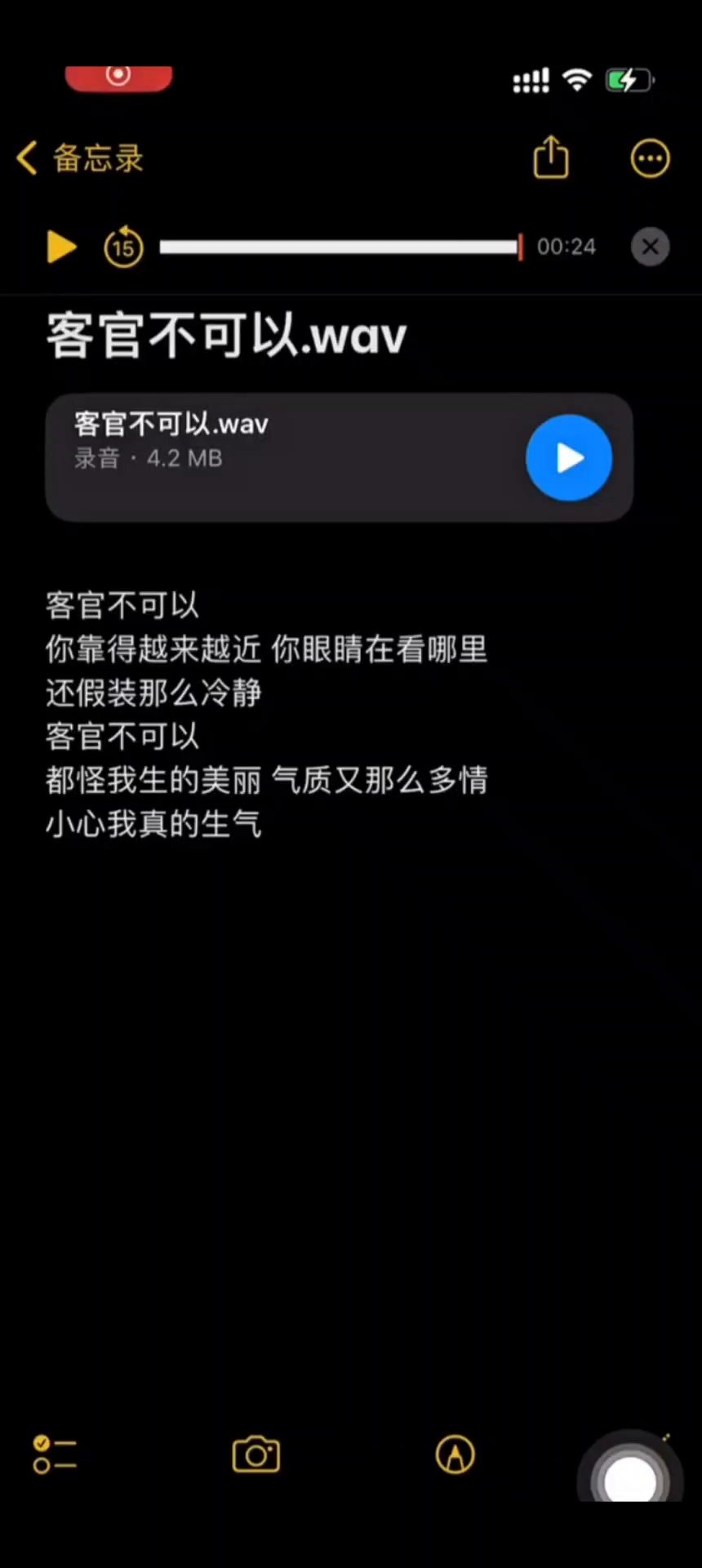Tap the screen recording indicator
702x1568 pixels.
coord(118,77)
